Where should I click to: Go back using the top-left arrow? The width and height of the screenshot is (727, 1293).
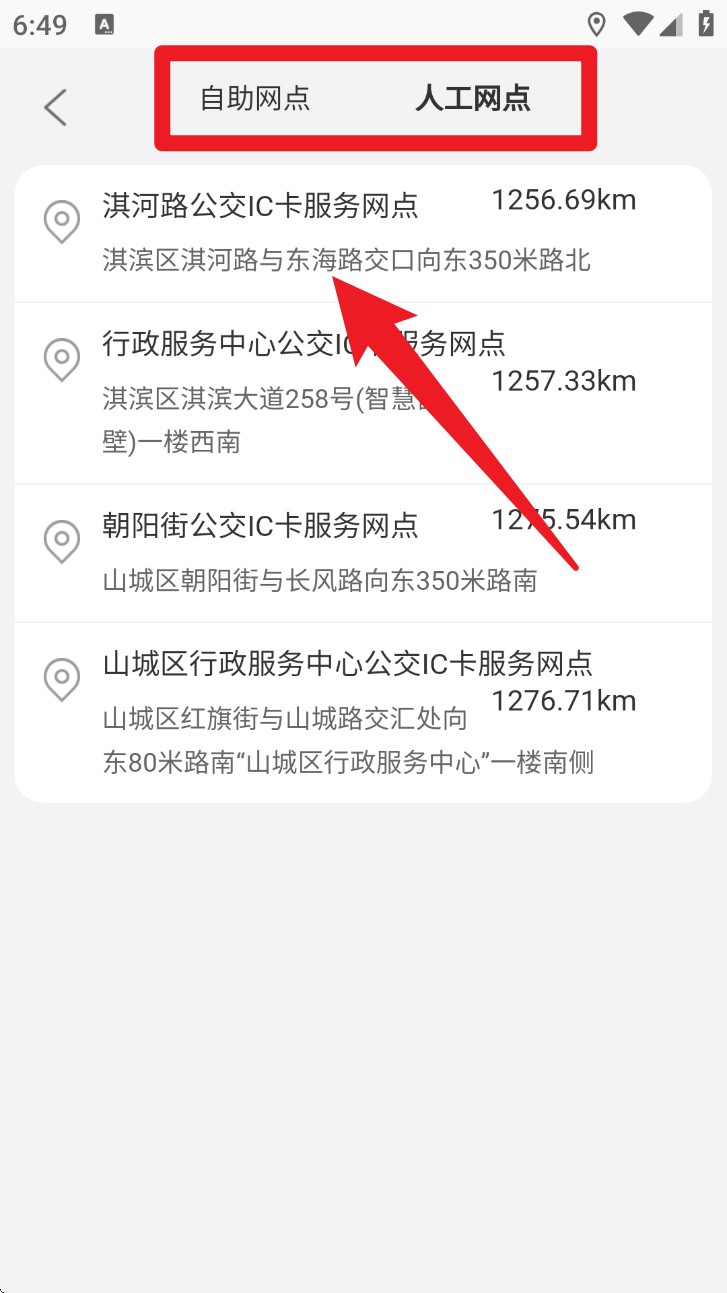tap(55, 107)
